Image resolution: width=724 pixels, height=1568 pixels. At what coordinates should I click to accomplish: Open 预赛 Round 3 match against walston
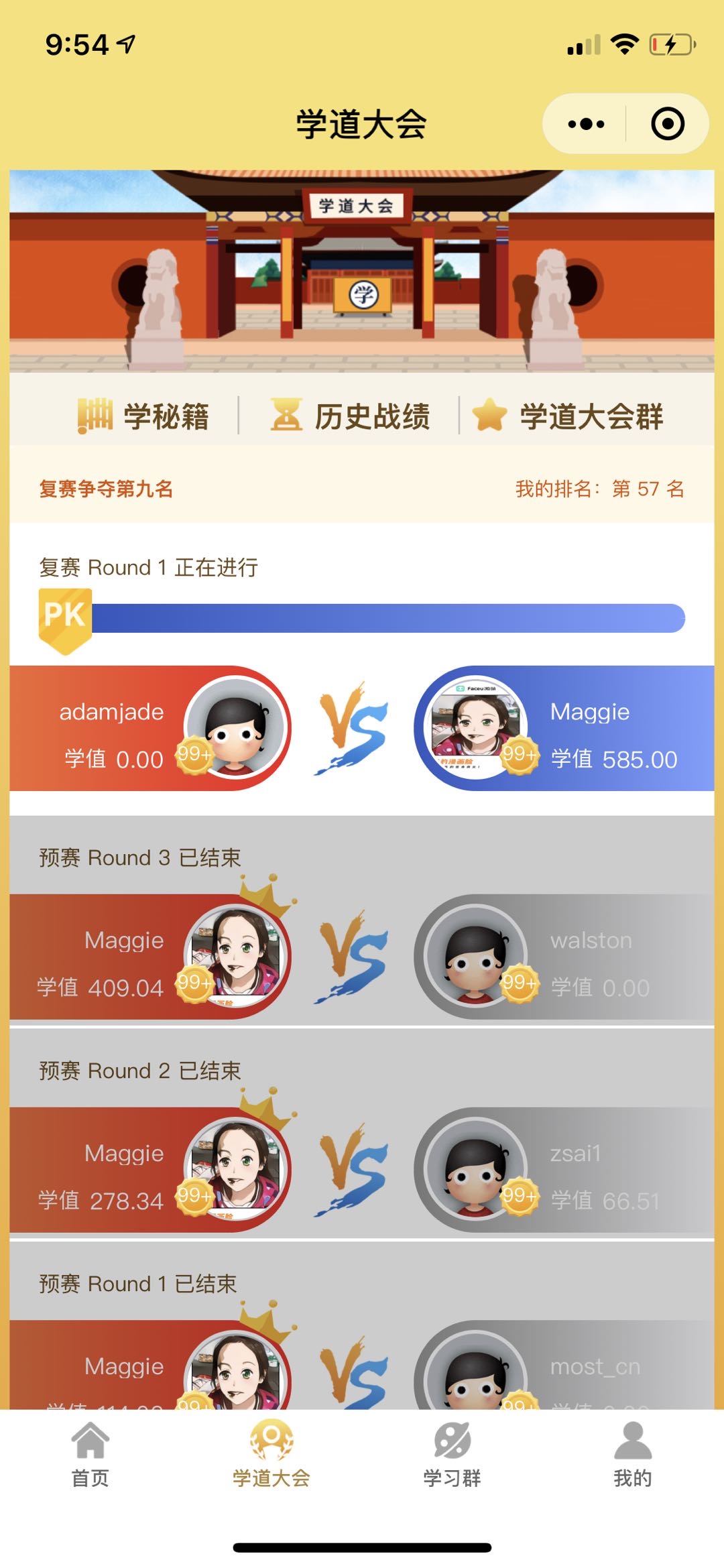(362, 957)
